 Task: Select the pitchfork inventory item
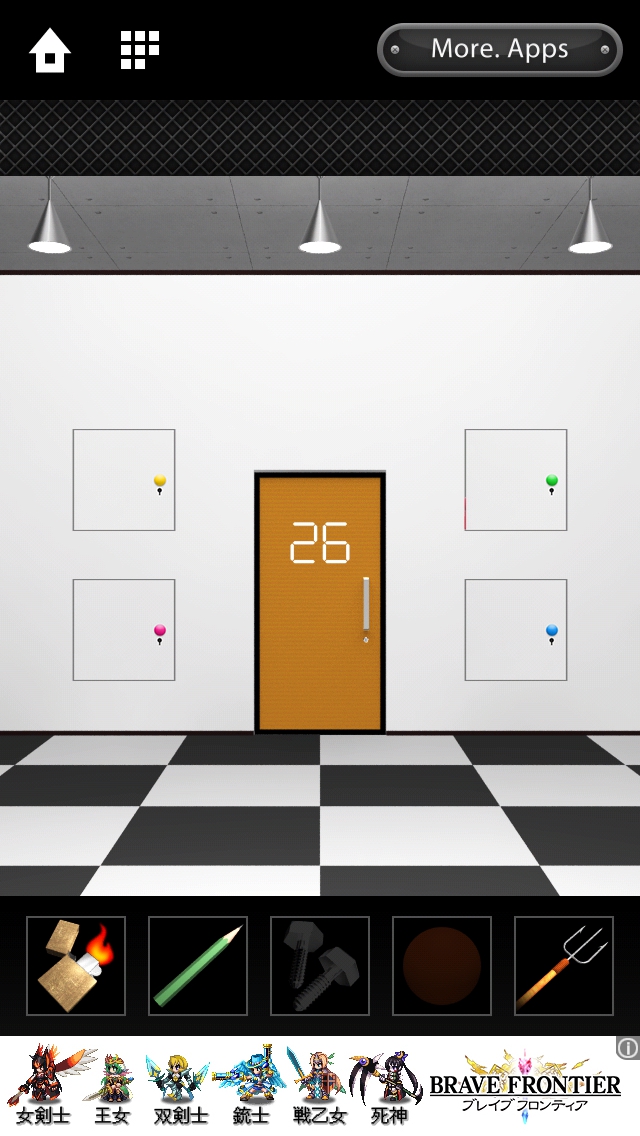click(564, 966)
